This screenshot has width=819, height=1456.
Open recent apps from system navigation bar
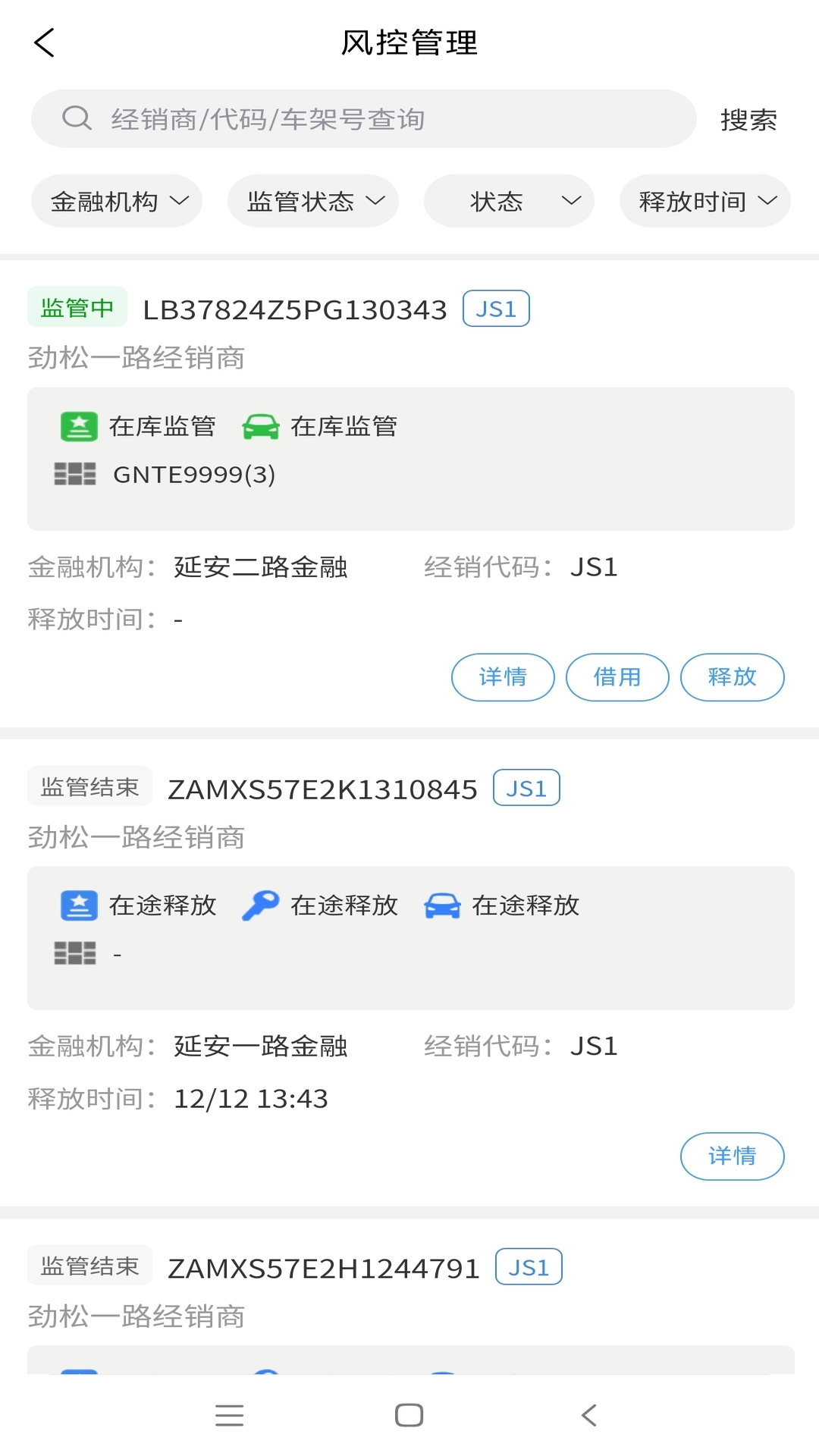229,1415
